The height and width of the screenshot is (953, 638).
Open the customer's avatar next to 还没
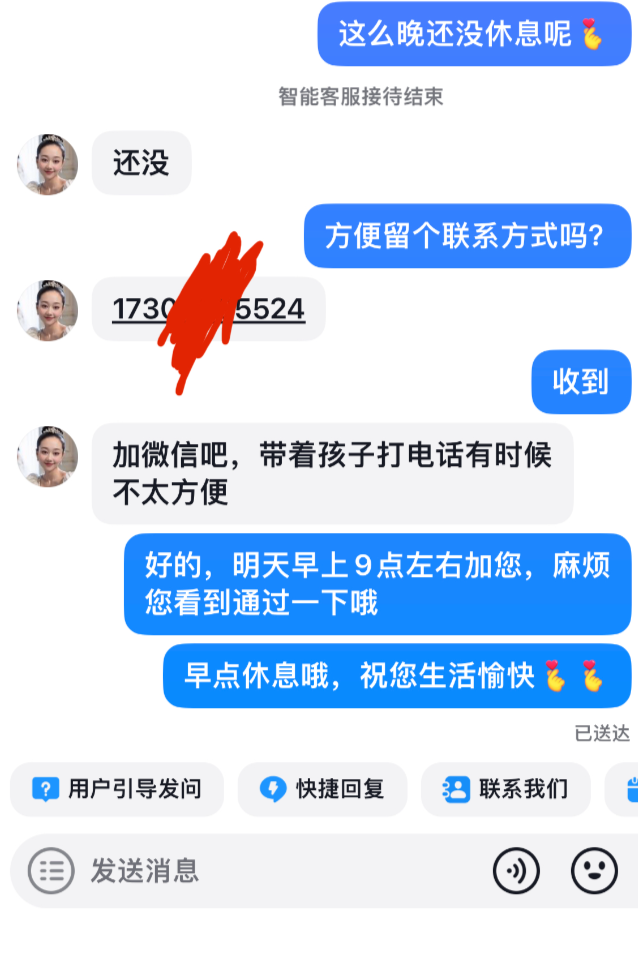coord(47,164)
